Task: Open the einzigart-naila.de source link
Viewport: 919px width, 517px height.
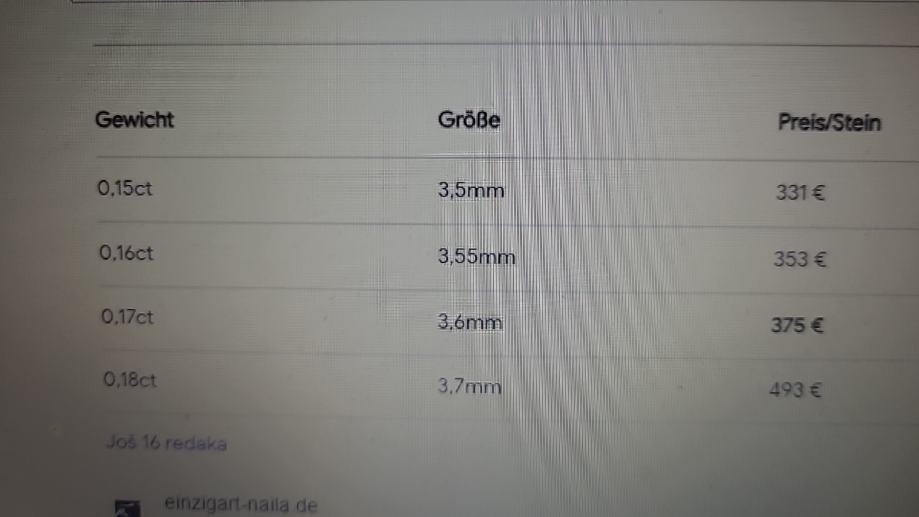Action: coord(240,504)
